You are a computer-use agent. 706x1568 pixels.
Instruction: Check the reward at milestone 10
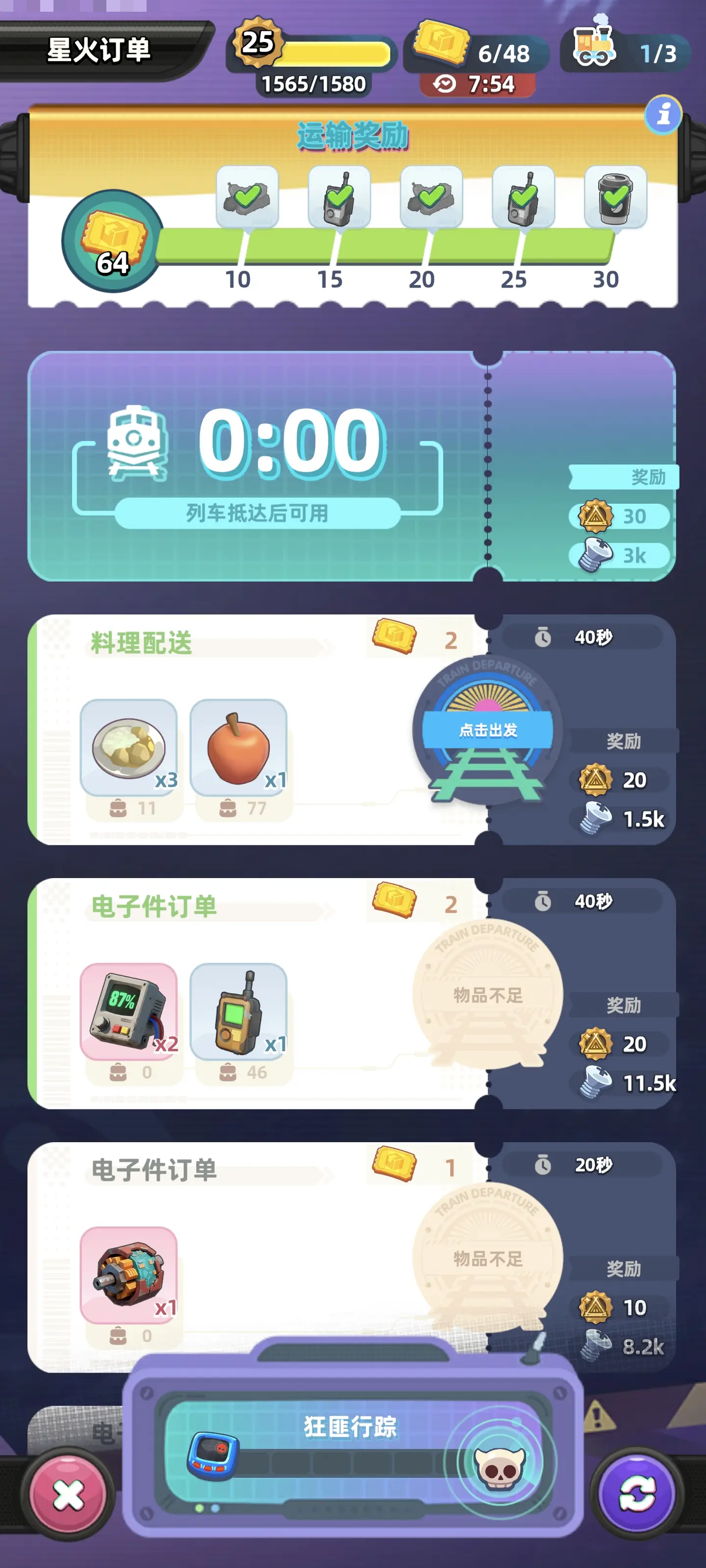(x=247, y=197)
